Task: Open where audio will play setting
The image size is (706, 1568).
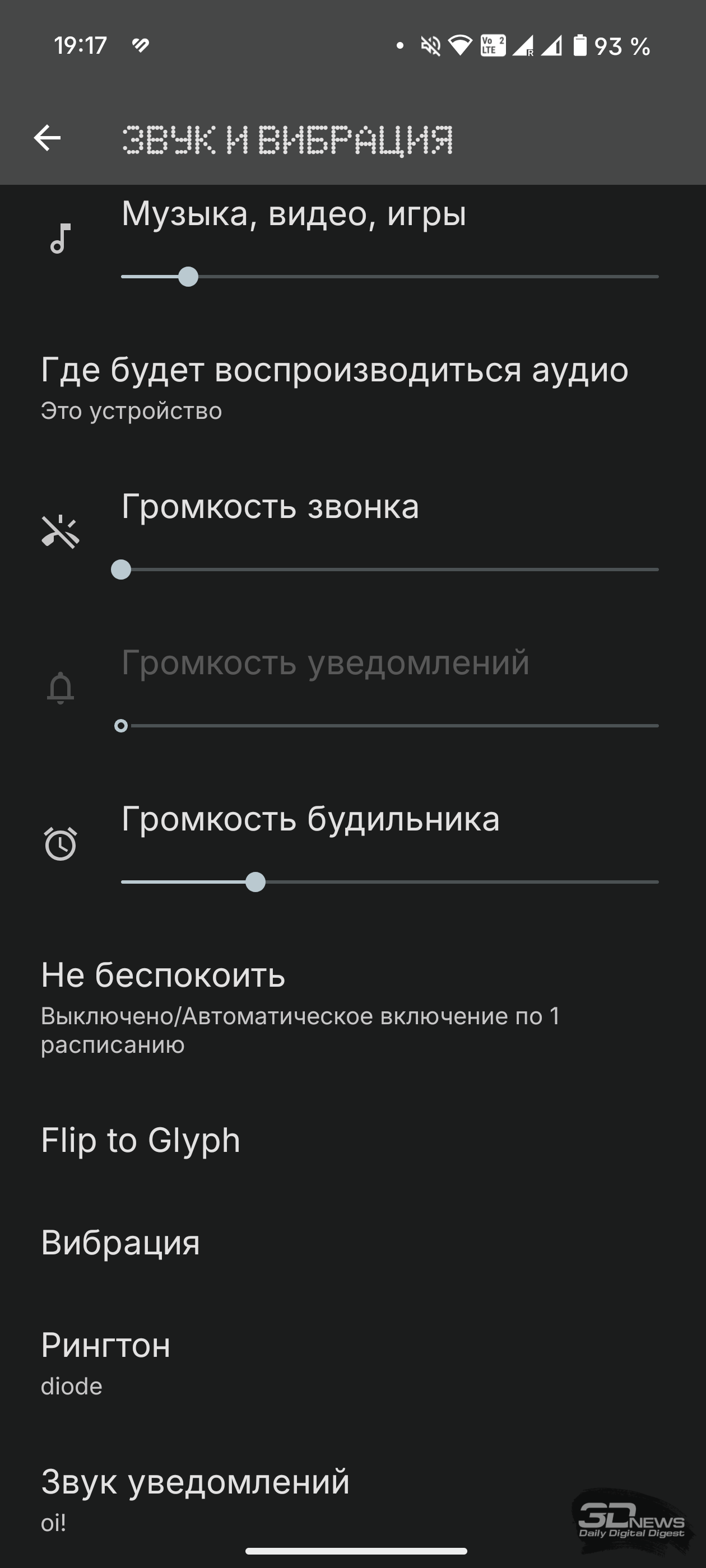Action: (x=352, y=388)
